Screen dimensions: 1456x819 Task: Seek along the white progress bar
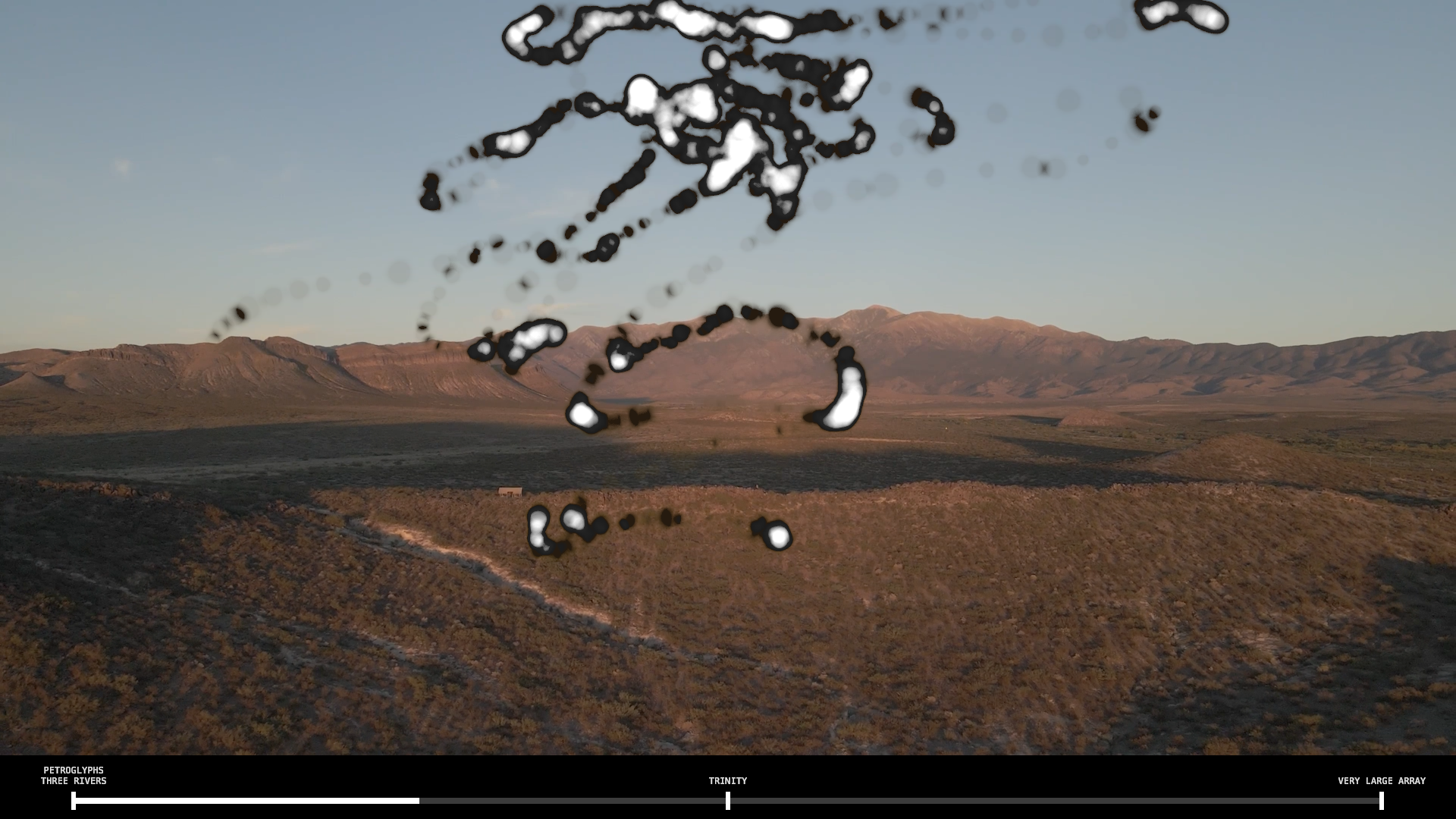pyautogui.click(x=246, y=801)
